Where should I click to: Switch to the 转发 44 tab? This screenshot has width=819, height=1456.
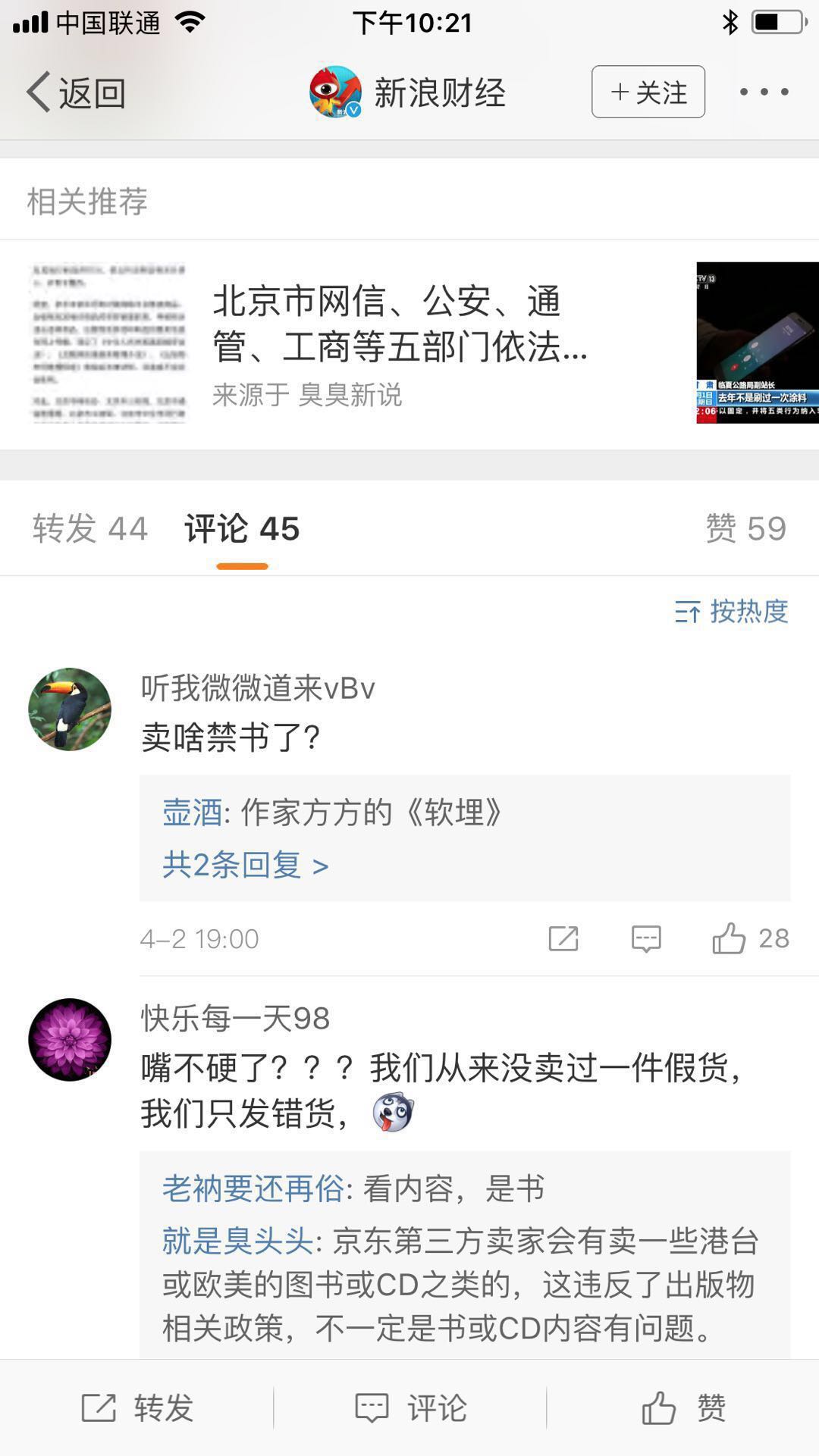click(89, 528)
